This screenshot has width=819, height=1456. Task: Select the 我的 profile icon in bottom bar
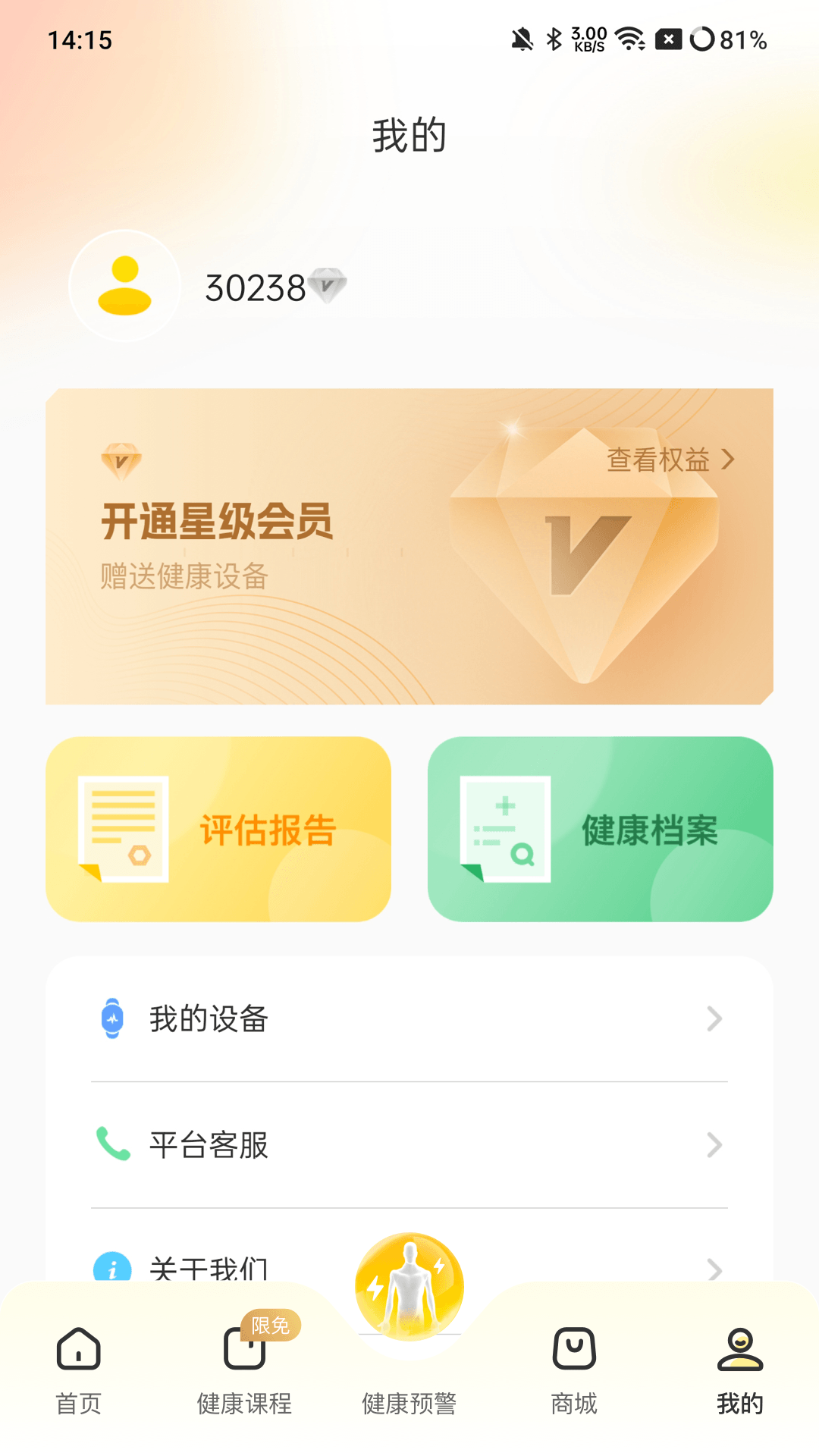740,1348
